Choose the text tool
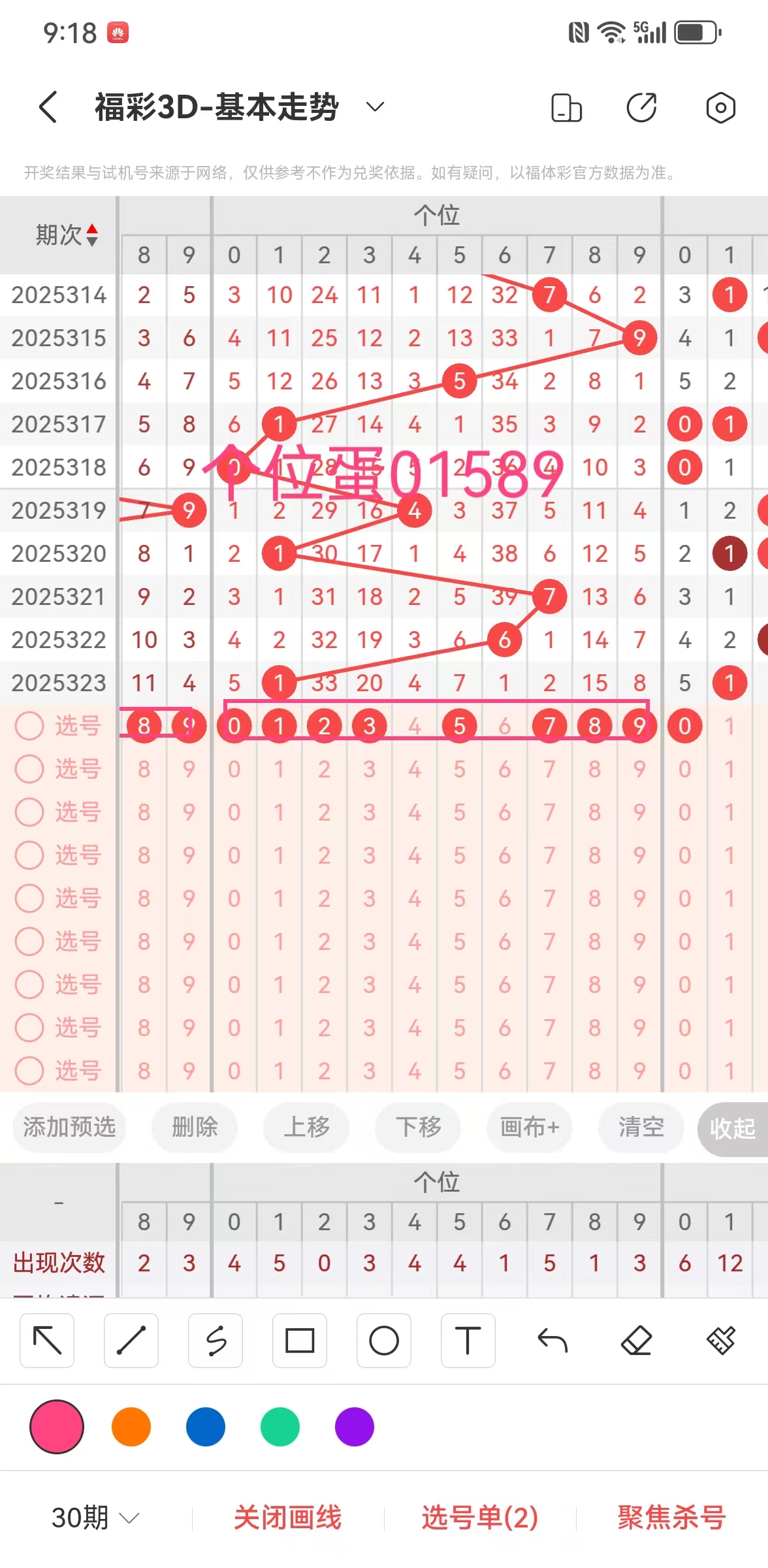The width and height of the screenshot is (768, 1568). click(x=468, y=1341)
